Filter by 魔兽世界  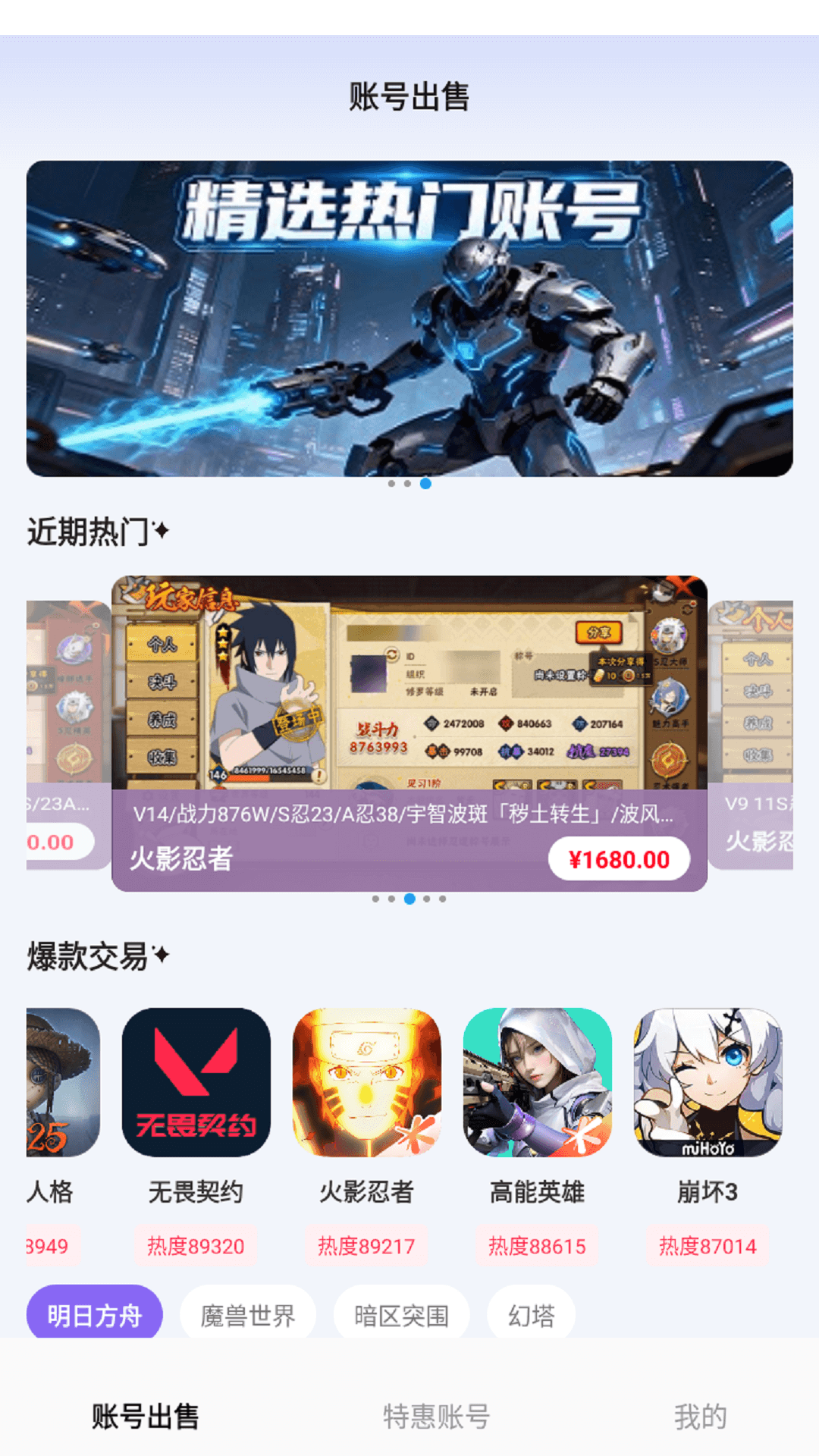(x=247, y=1313)
